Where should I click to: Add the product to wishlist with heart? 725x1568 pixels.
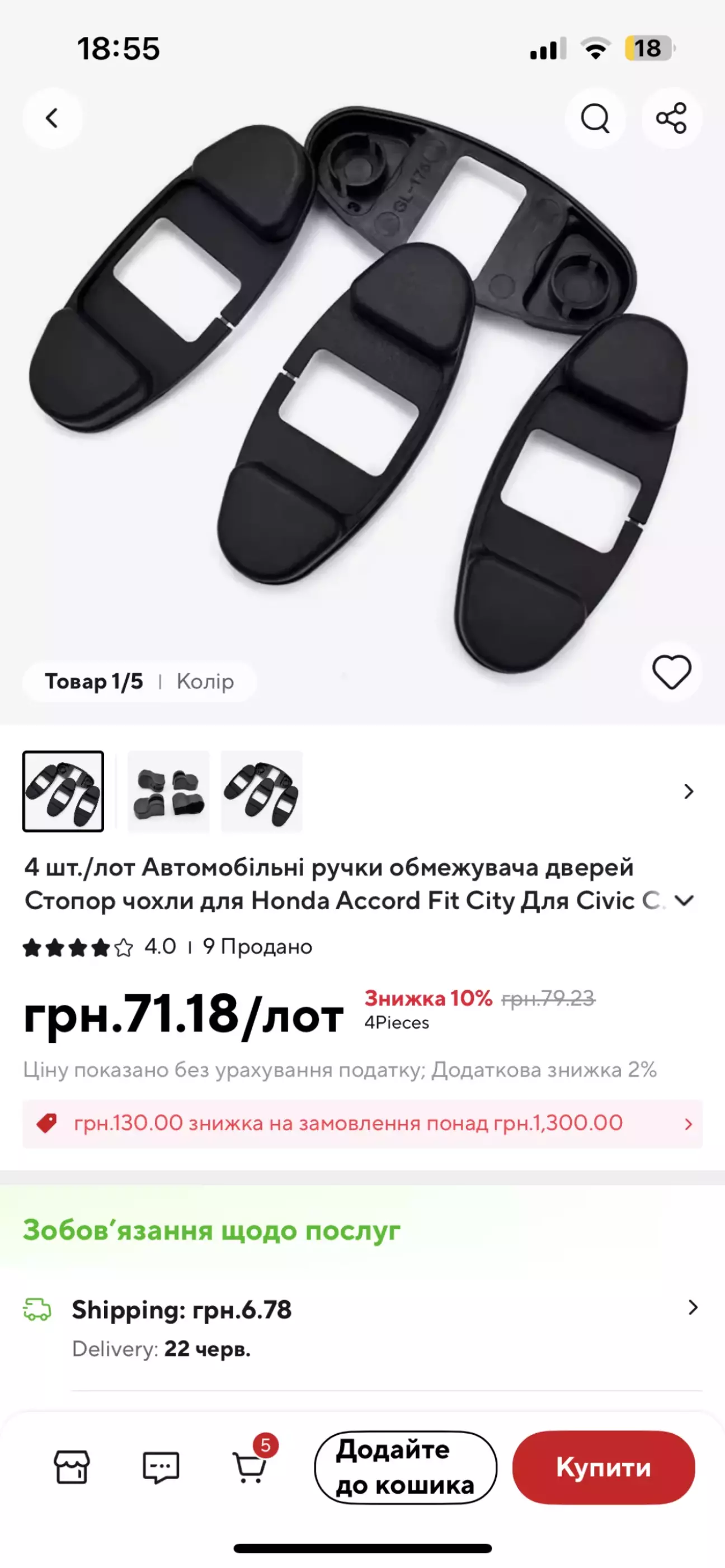pyautogui.click(x=671, y=672)
